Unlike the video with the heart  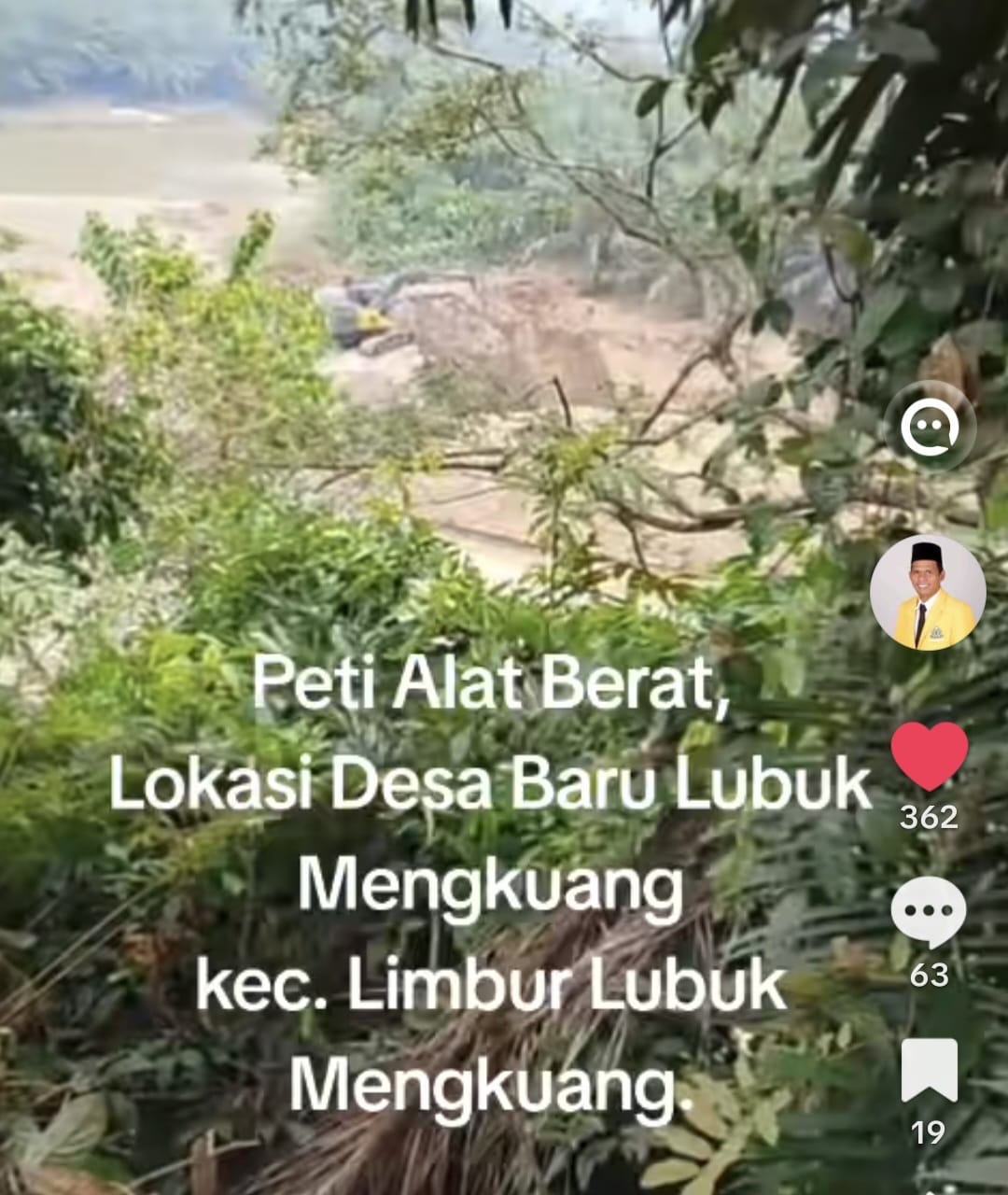930,755
